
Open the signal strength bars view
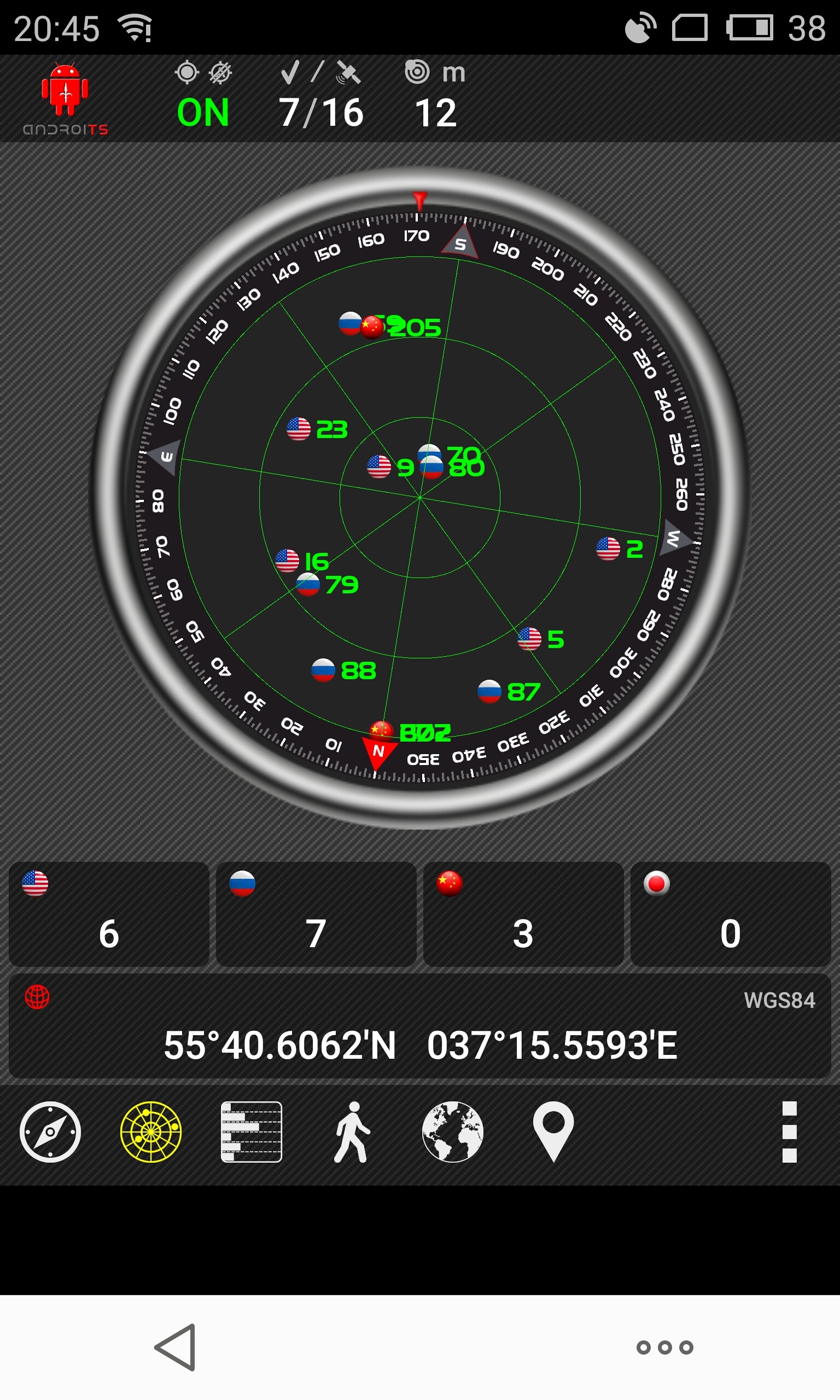[x=252, y=1132]
